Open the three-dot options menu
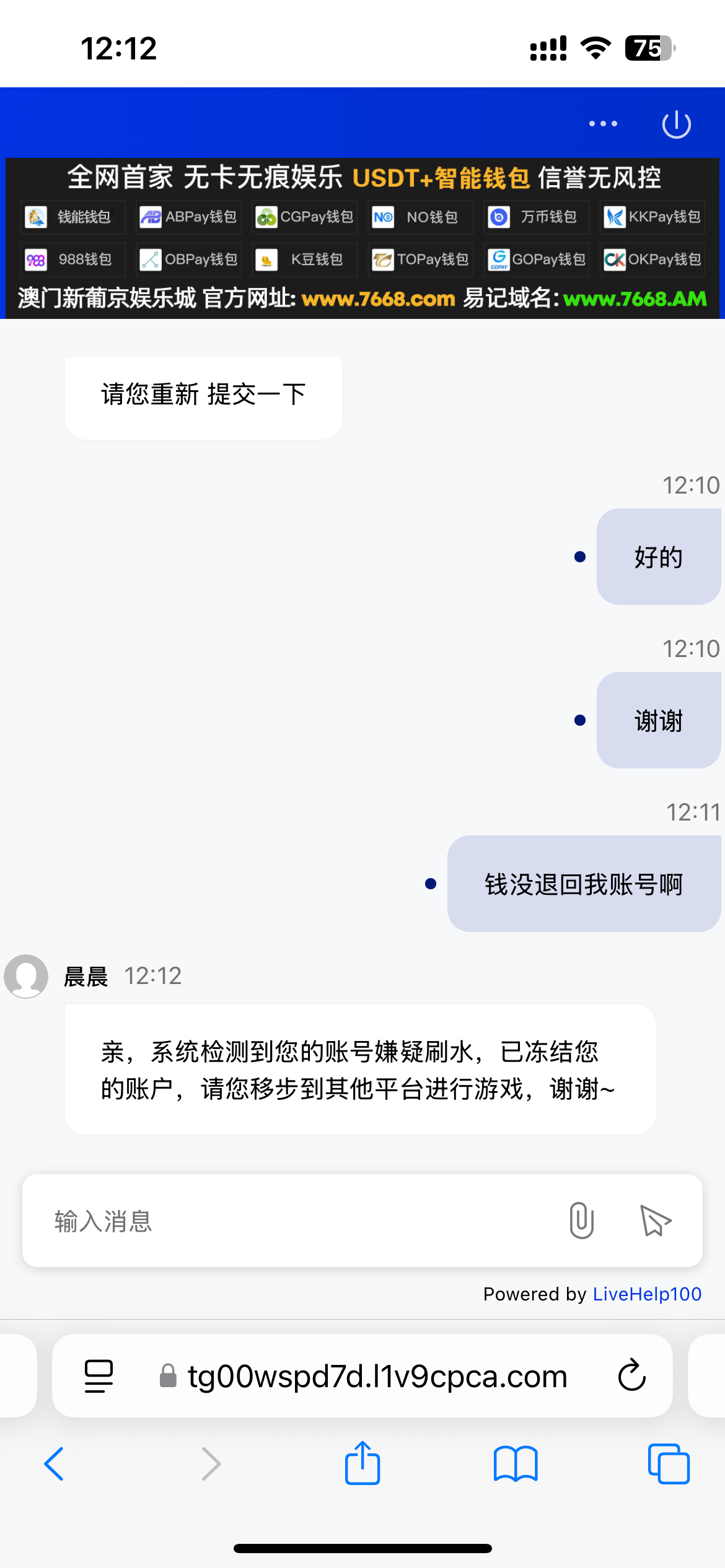Image resolution: width=725 pixels, height=1568 pixels. pyautogui.click(x=603, y=124)
